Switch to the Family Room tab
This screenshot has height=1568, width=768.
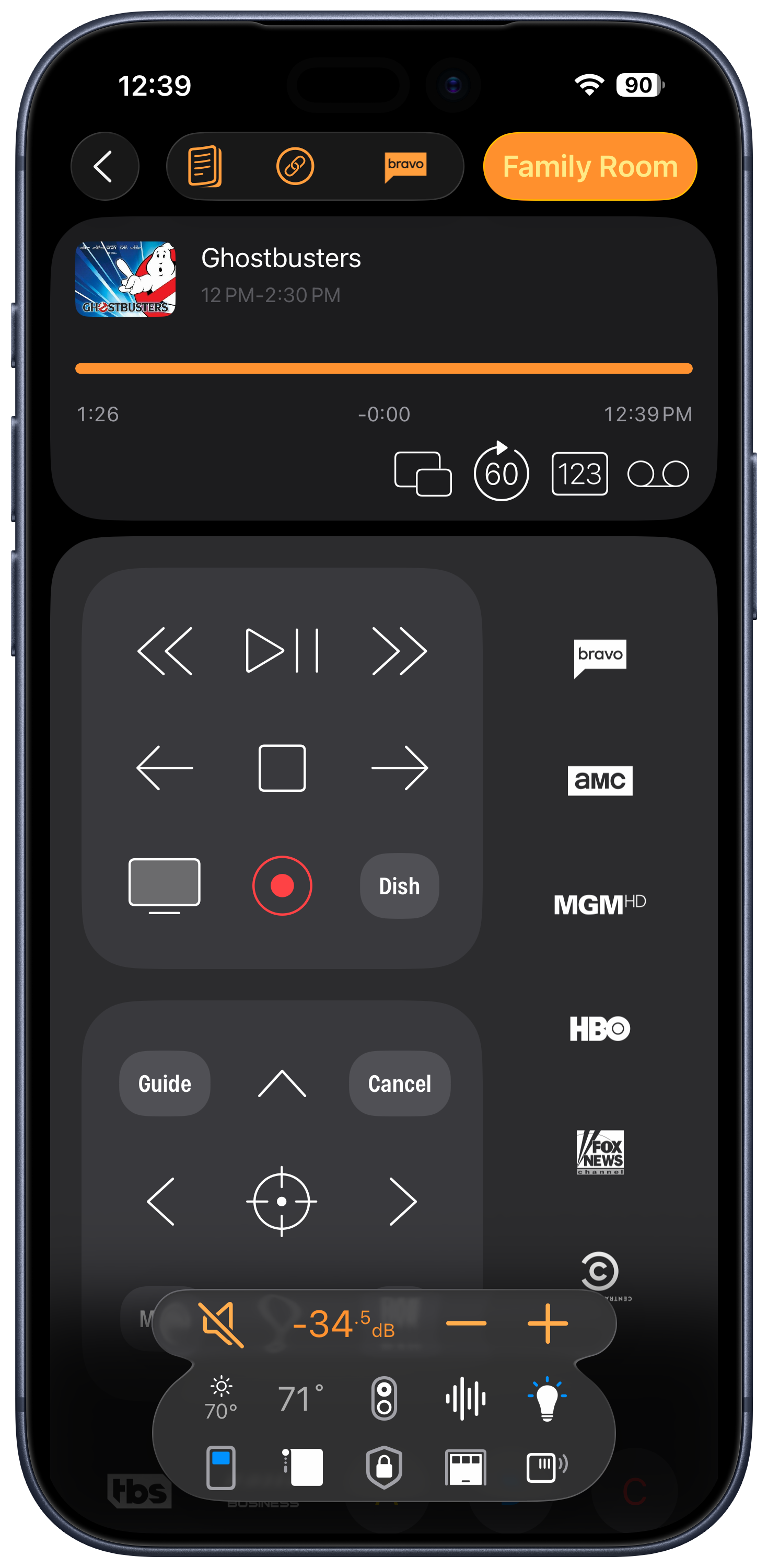[x=589, y=166]
